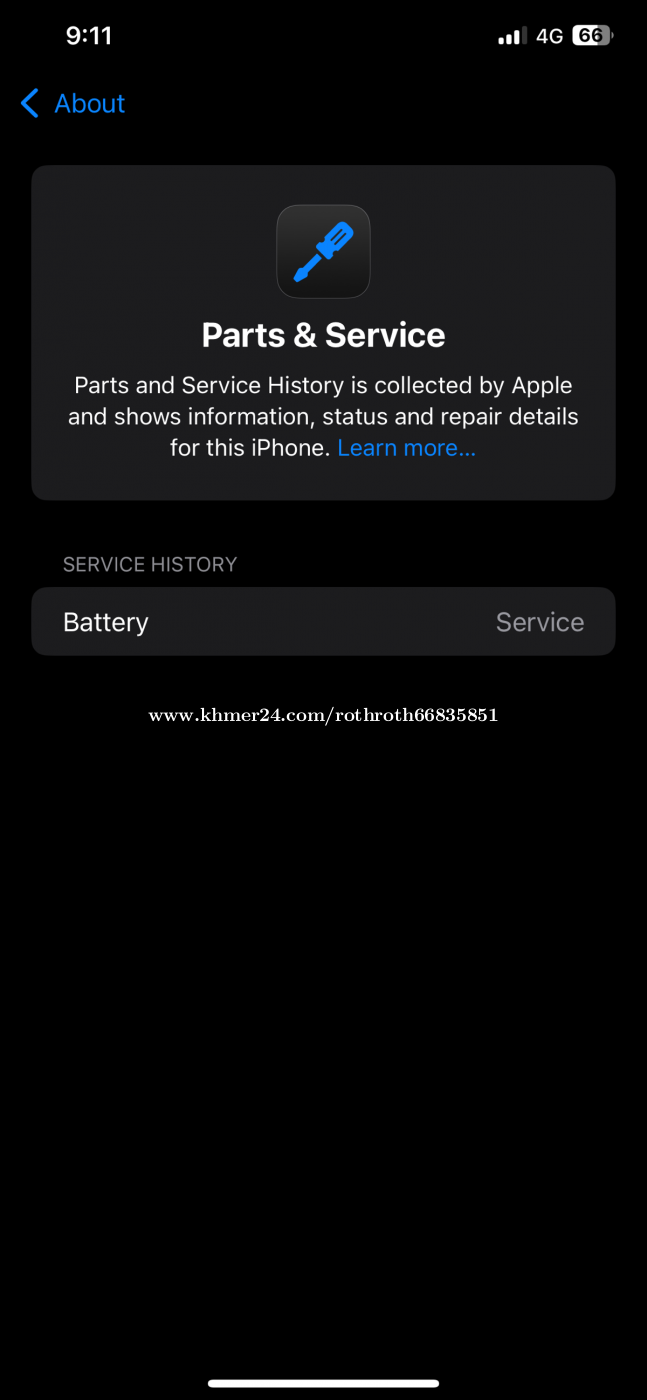Open the Learn more link
The image size is (647, 1400).
click(406, 448)
